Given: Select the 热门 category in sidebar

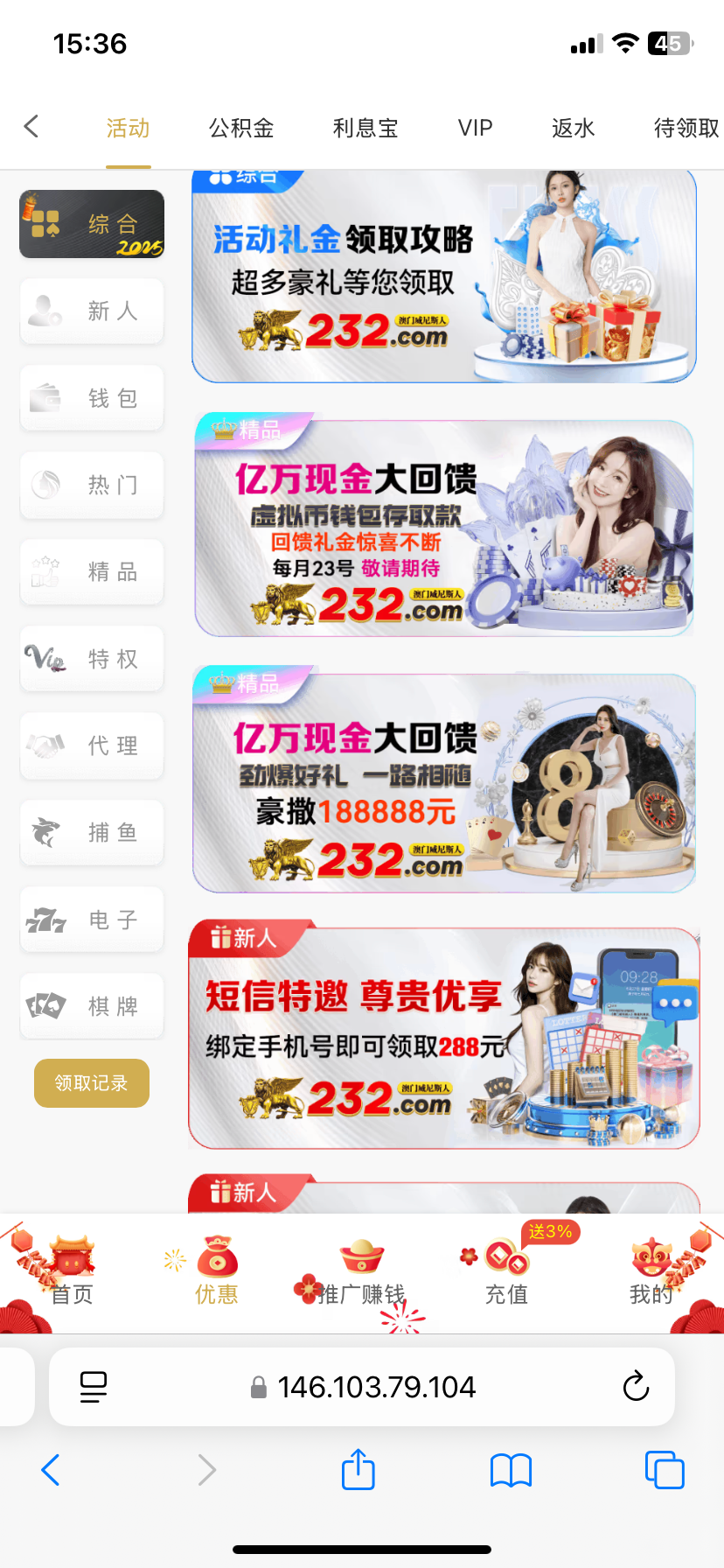Looking at the screenshot, I should [x=92, y=485].
